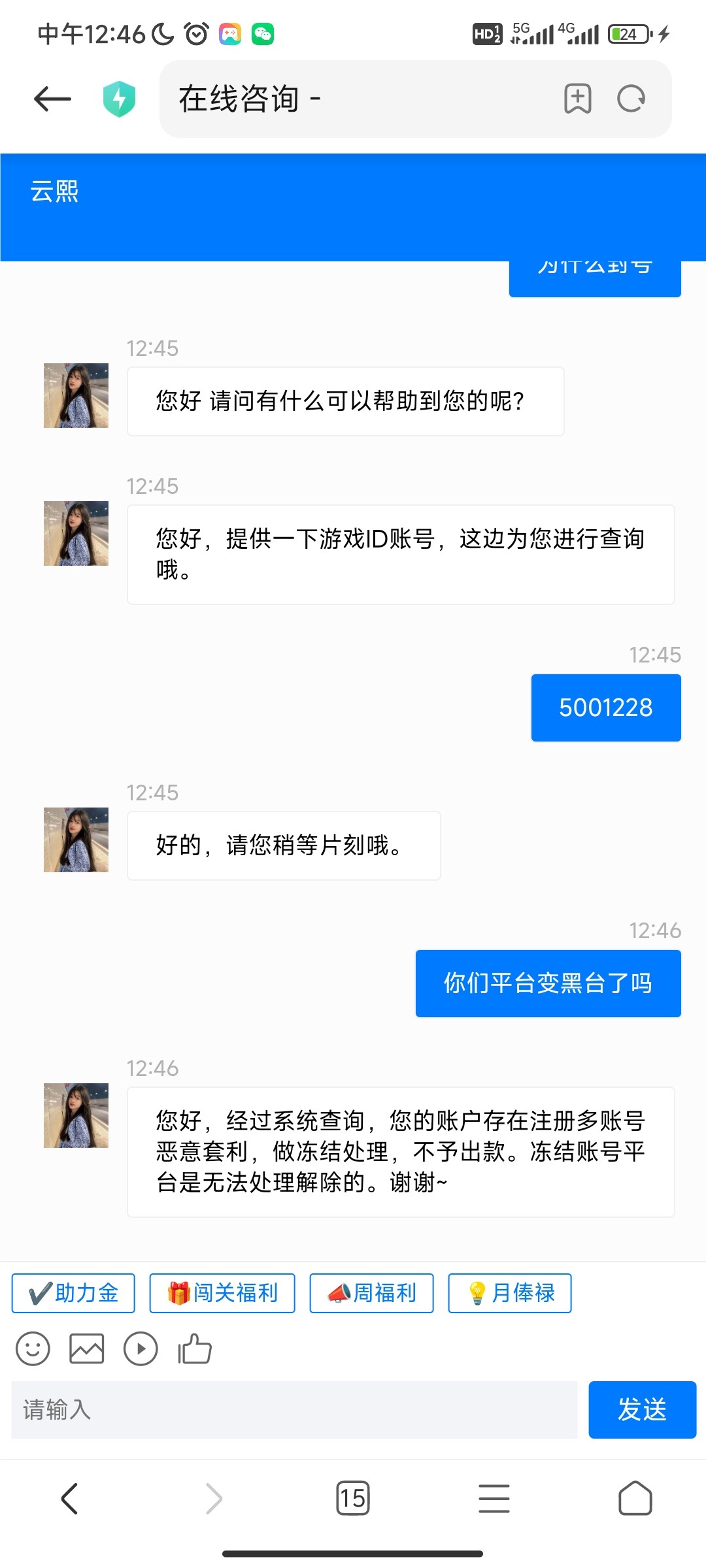The height and width of the screenshot is (1568, 706).
Task: Go back using the top arrow
Action: (x=52, y=99)
